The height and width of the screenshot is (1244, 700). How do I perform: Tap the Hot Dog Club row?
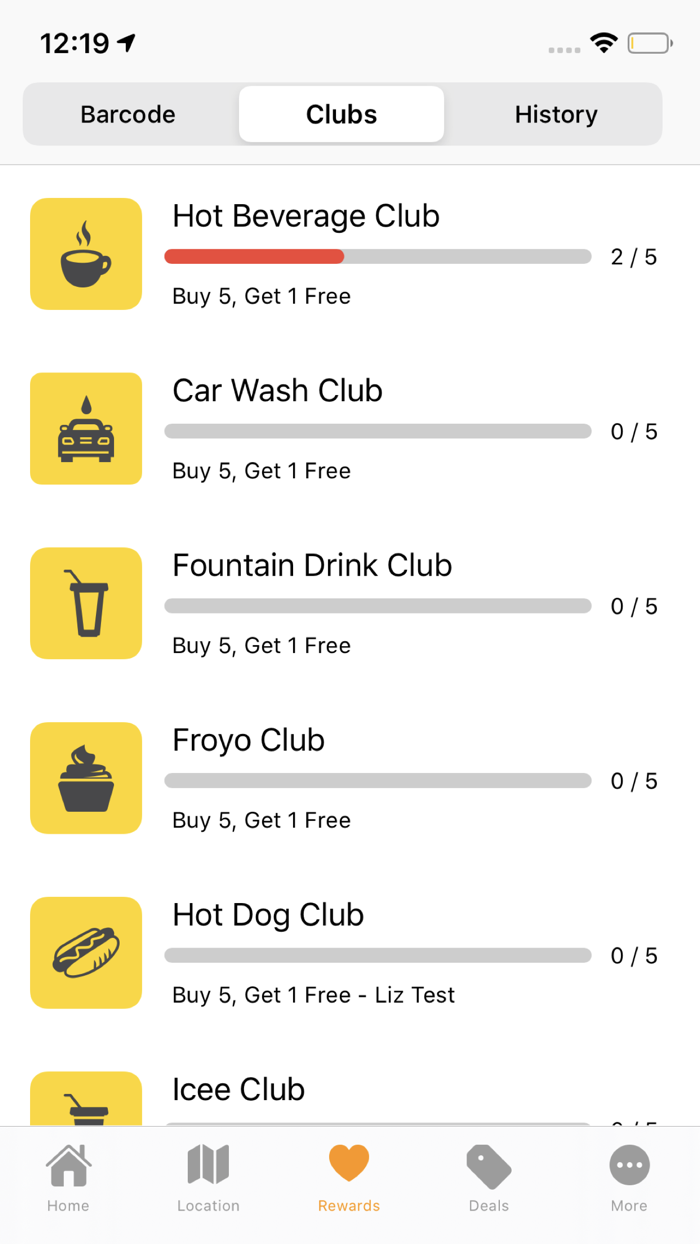pos(350,953)
